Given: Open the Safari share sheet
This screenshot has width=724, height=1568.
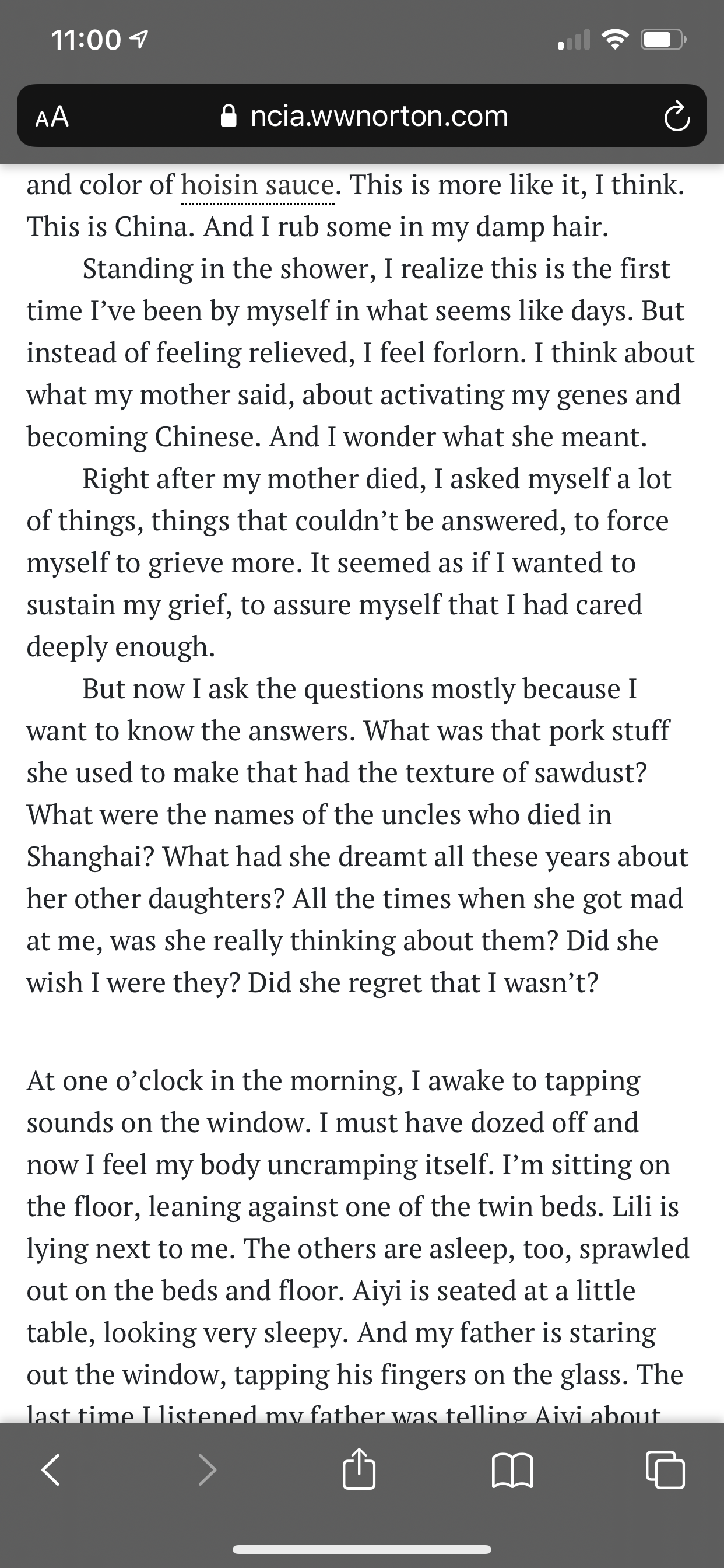Looking at the screenshot, I should 359,1469.
